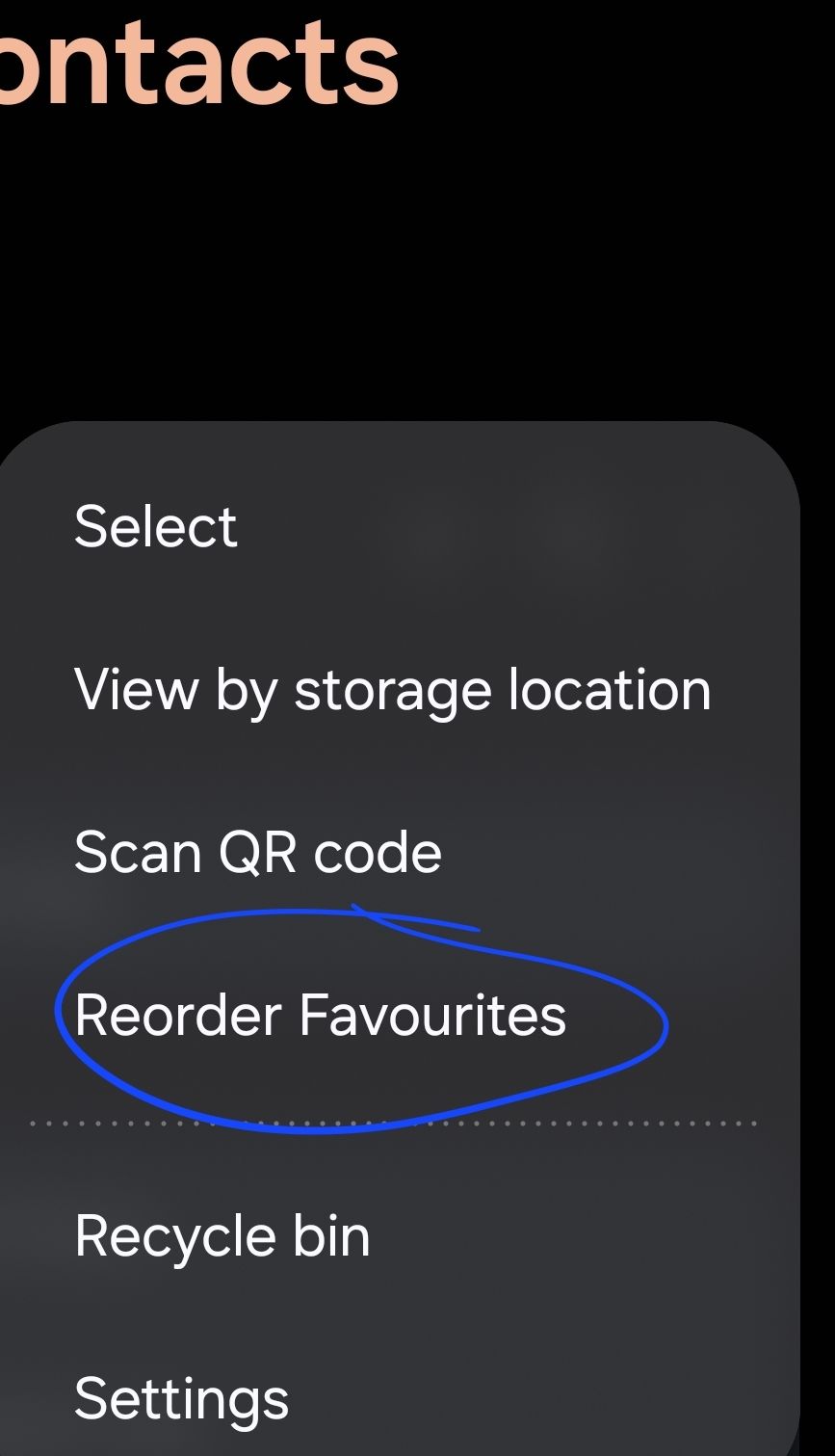Change contact view with storage location option
835x1456 pixels.
393,688
